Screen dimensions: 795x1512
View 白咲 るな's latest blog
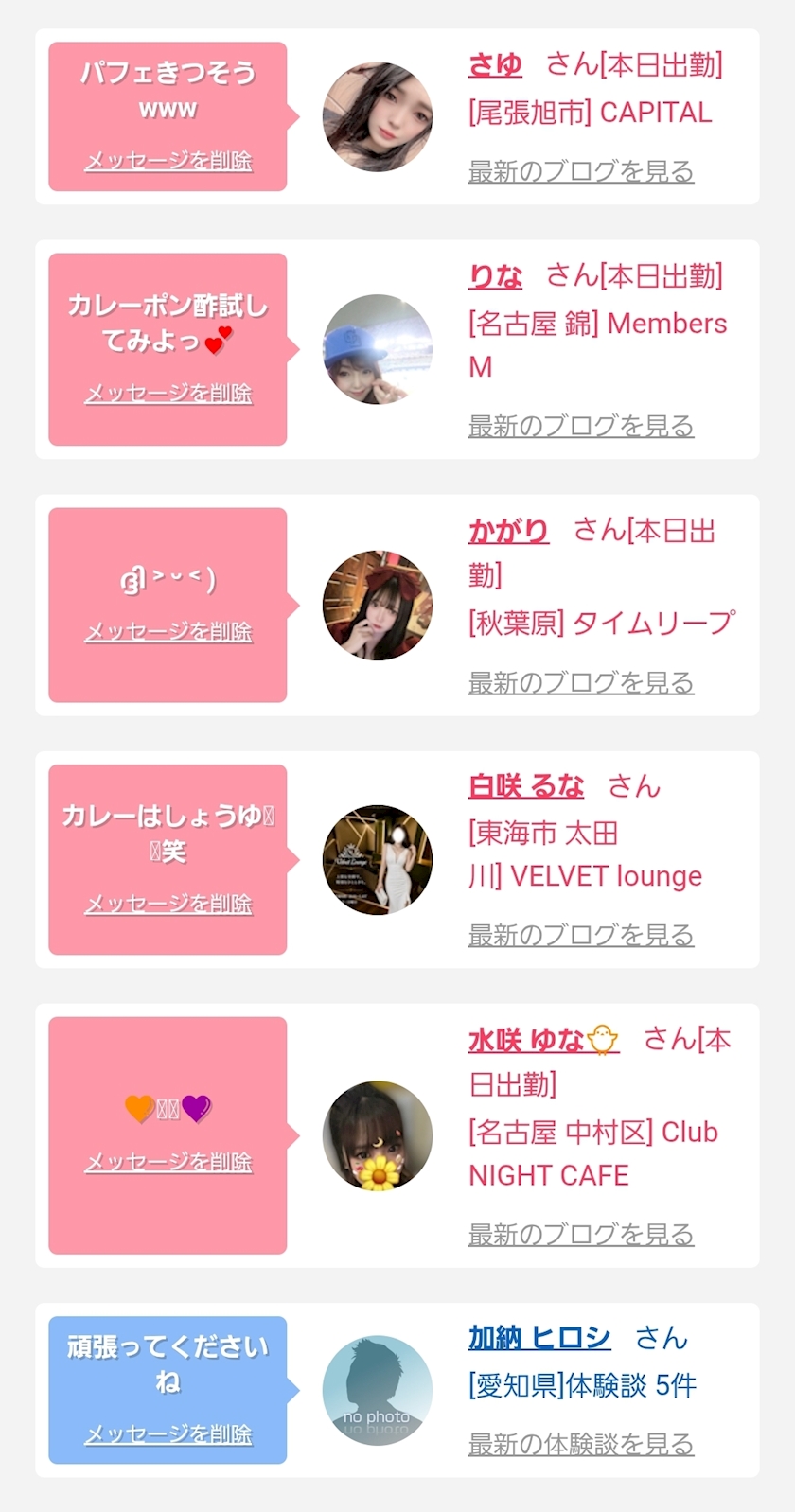581,935
